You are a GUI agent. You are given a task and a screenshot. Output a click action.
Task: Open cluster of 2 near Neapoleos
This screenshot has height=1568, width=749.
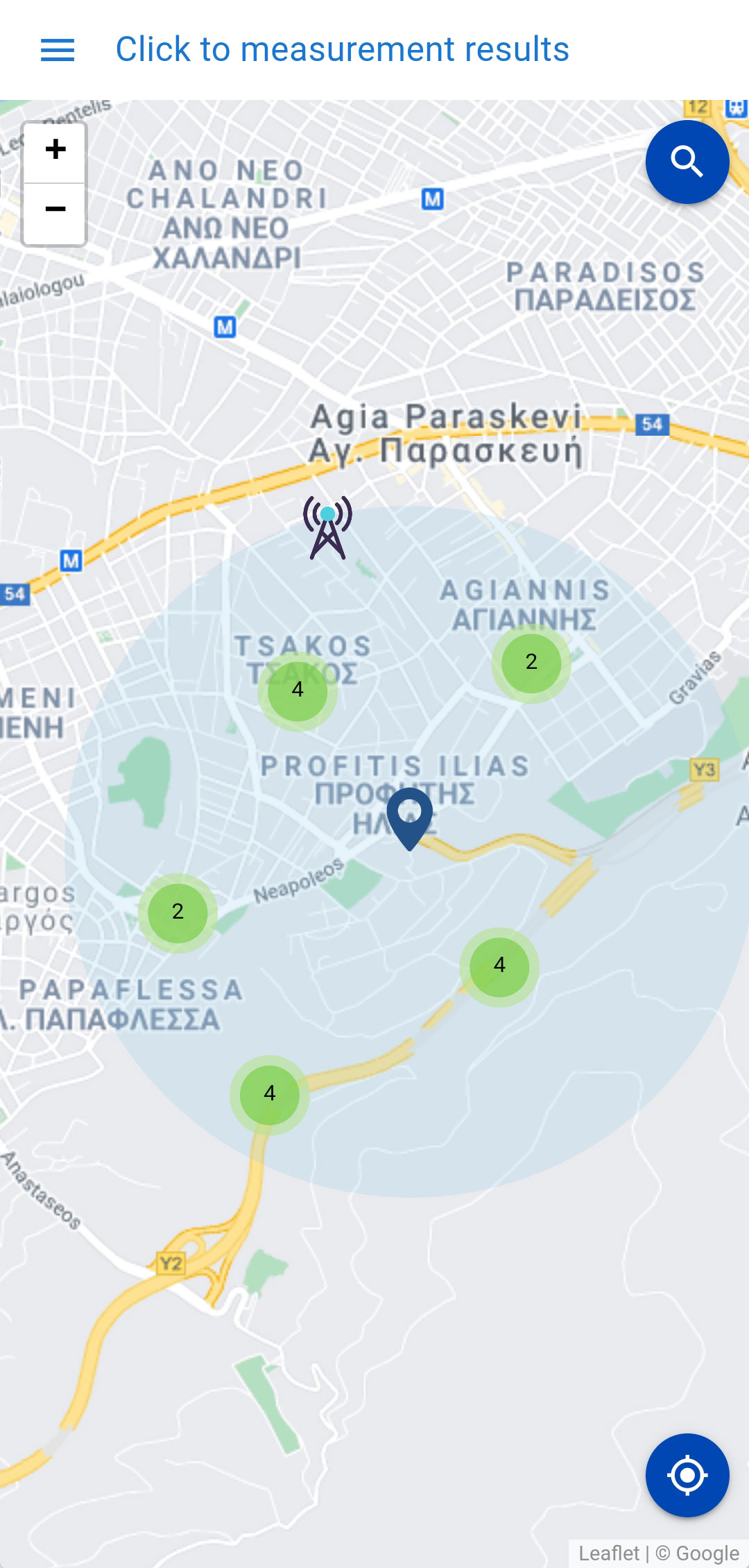[178, 912]
